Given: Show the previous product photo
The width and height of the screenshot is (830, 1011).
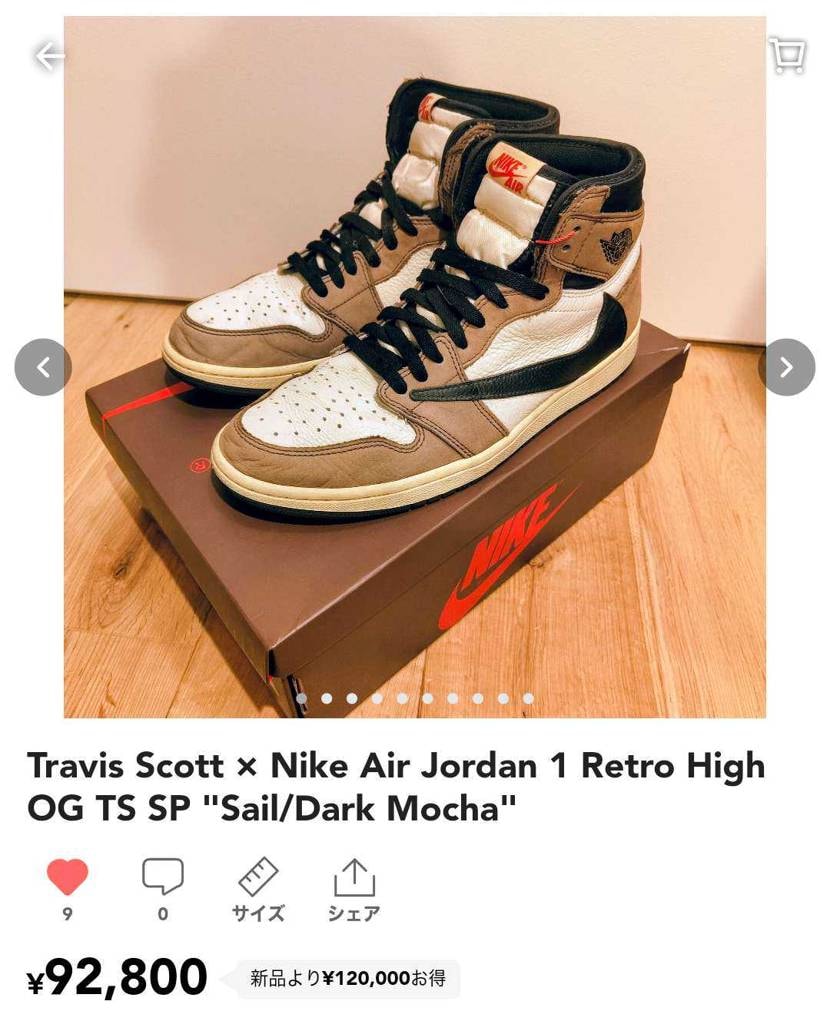Looking at the screenshot, I should pyautogui.click(x=43, y=368).
